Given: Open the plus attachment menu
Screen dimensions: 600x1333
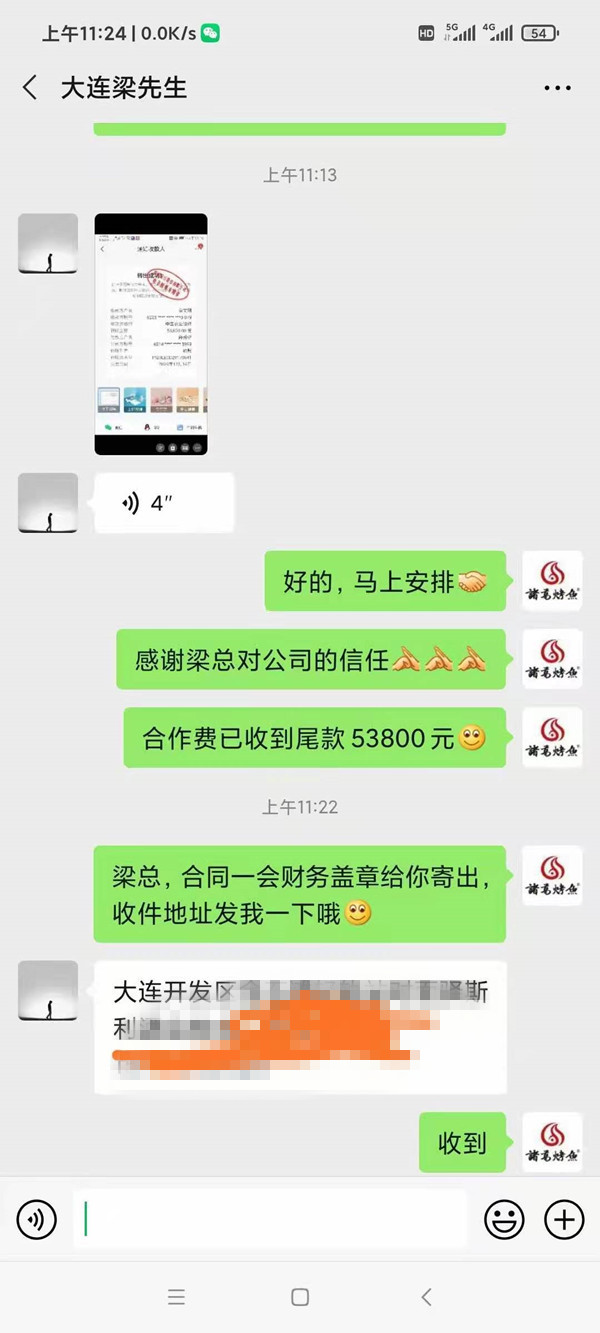Looking at the screenshot, I should coord(564,1219).
